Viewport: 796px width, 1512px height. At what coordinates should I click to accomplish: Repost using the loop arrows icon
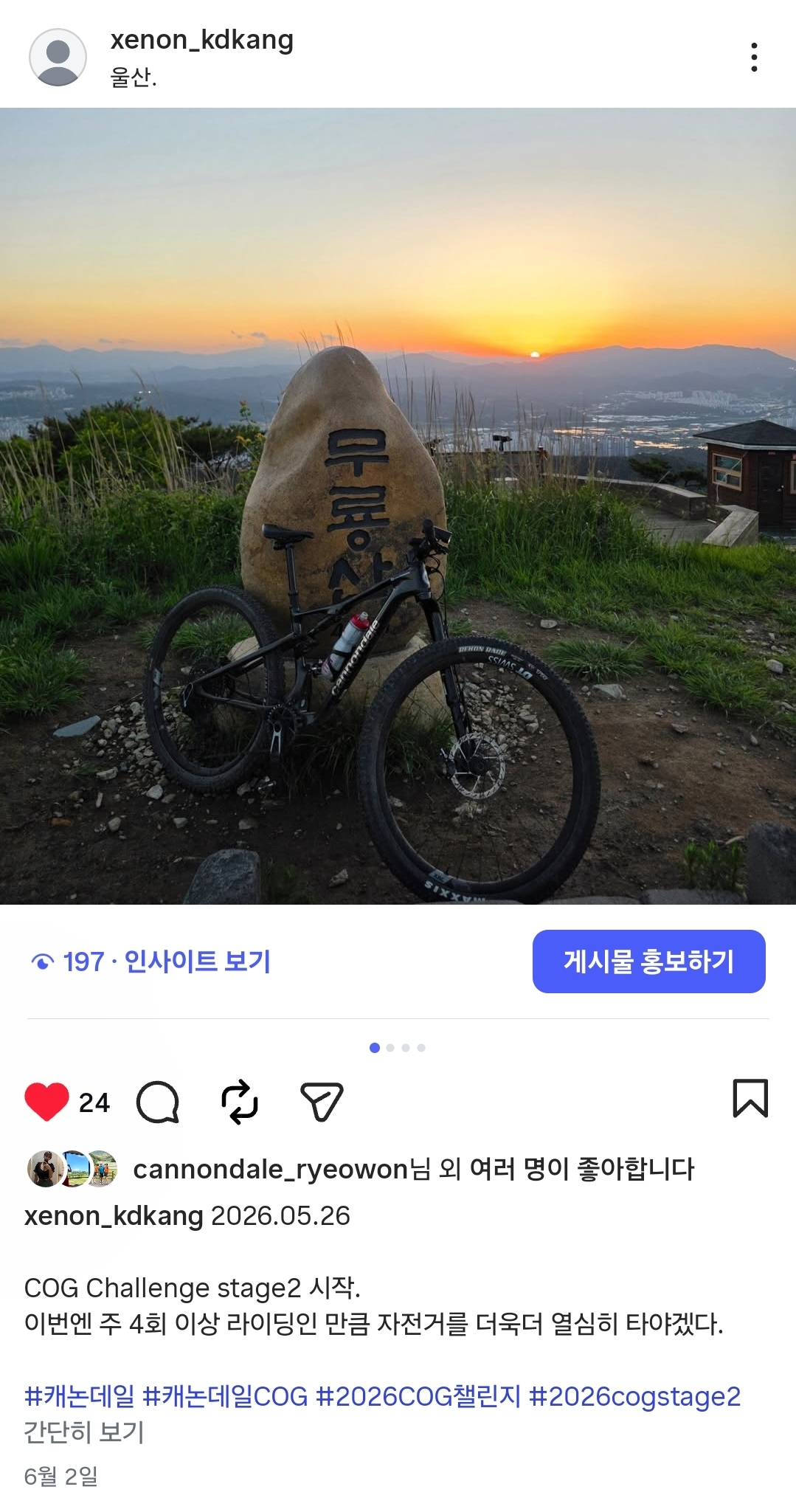point(240,1102)
